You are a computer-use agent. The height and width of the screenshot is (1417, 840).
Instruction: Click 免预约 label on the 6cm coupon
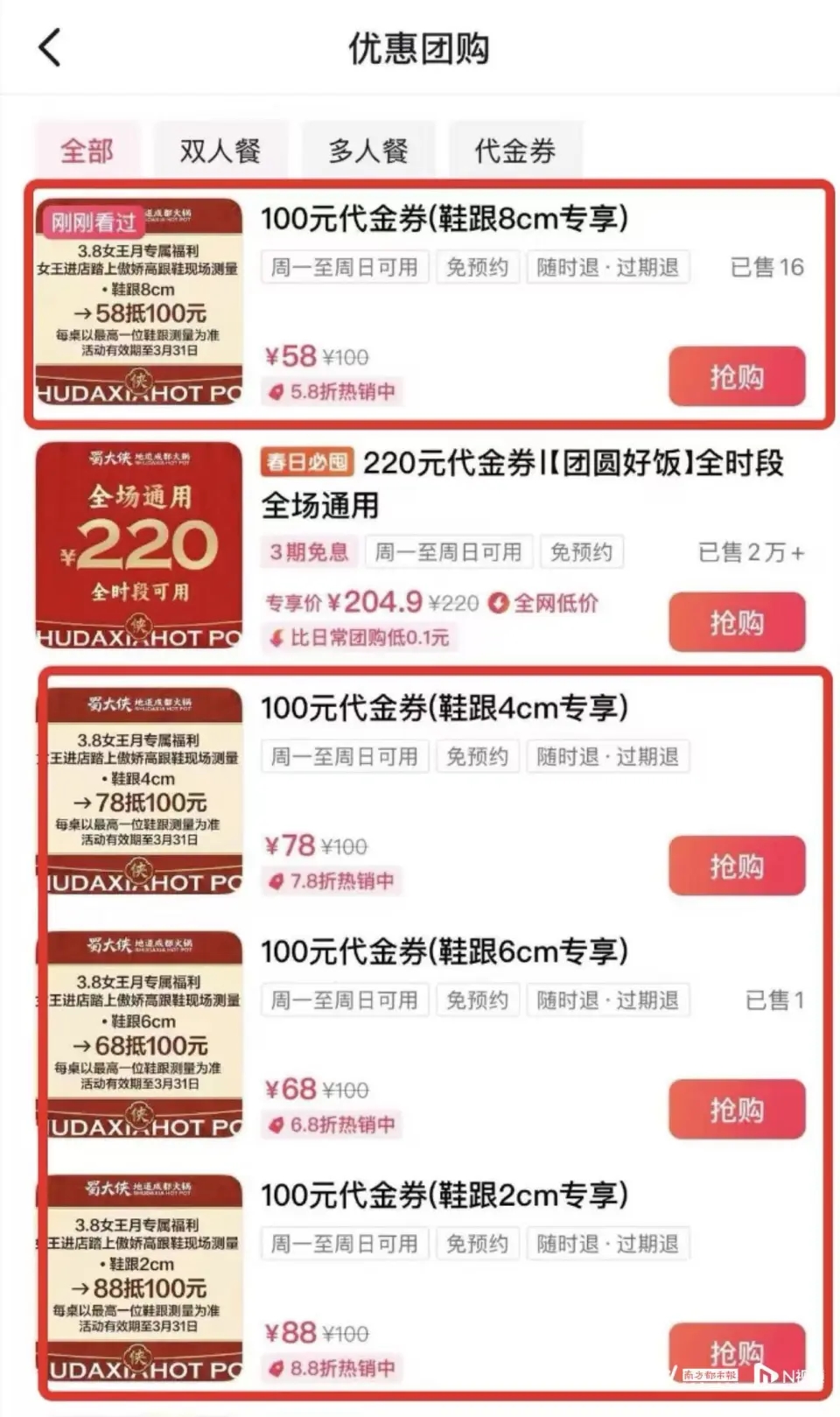[x=479, y=1000]
